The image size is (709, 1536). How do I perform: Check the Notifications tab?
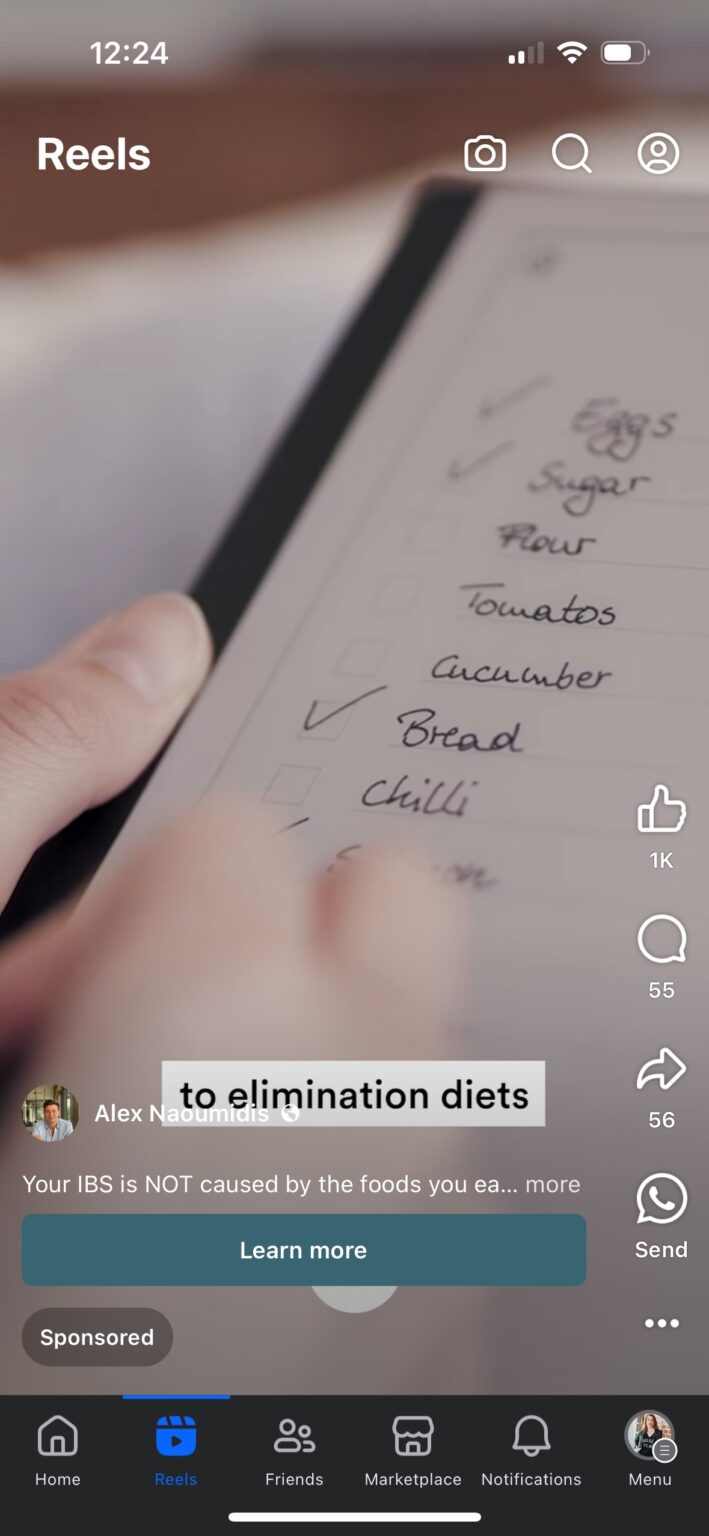tap(531, 1450)
